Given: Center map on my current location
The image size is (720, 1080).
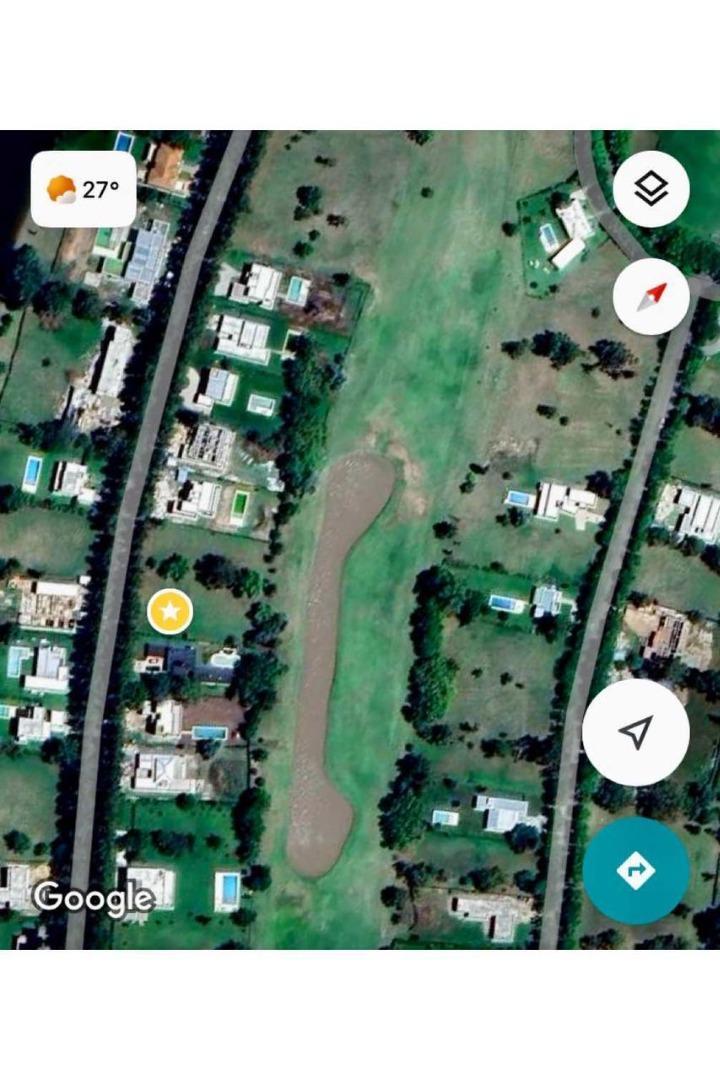Looking at the screenshot, I should (635, 732).
